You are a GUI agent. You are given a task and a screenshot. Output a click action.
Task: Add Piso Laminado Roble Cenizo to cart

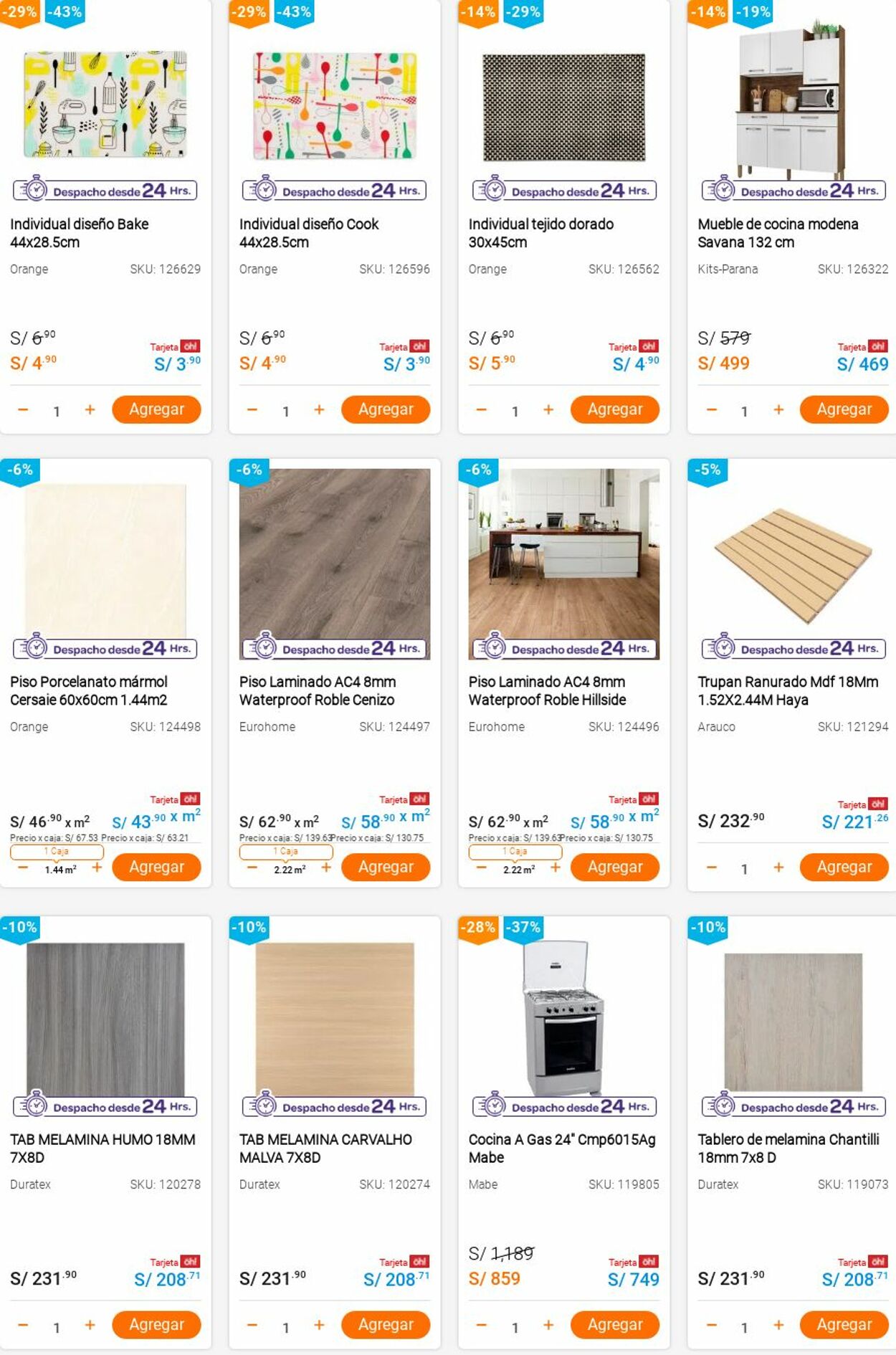pos(386,867)
